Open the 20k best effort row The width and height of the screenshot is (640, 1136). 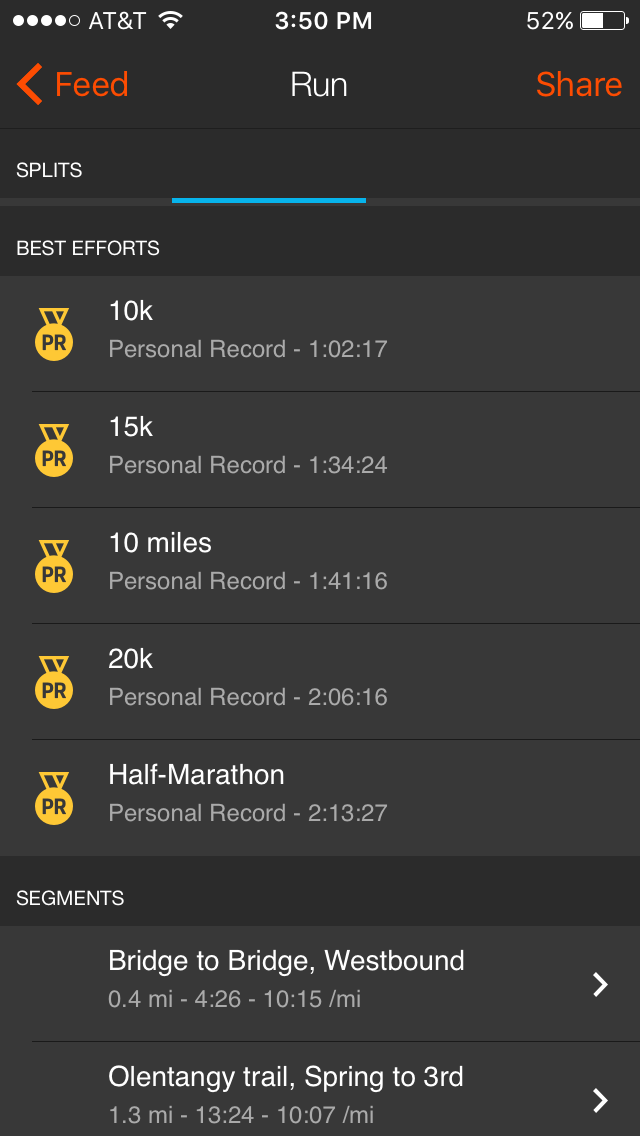point(320,681)
